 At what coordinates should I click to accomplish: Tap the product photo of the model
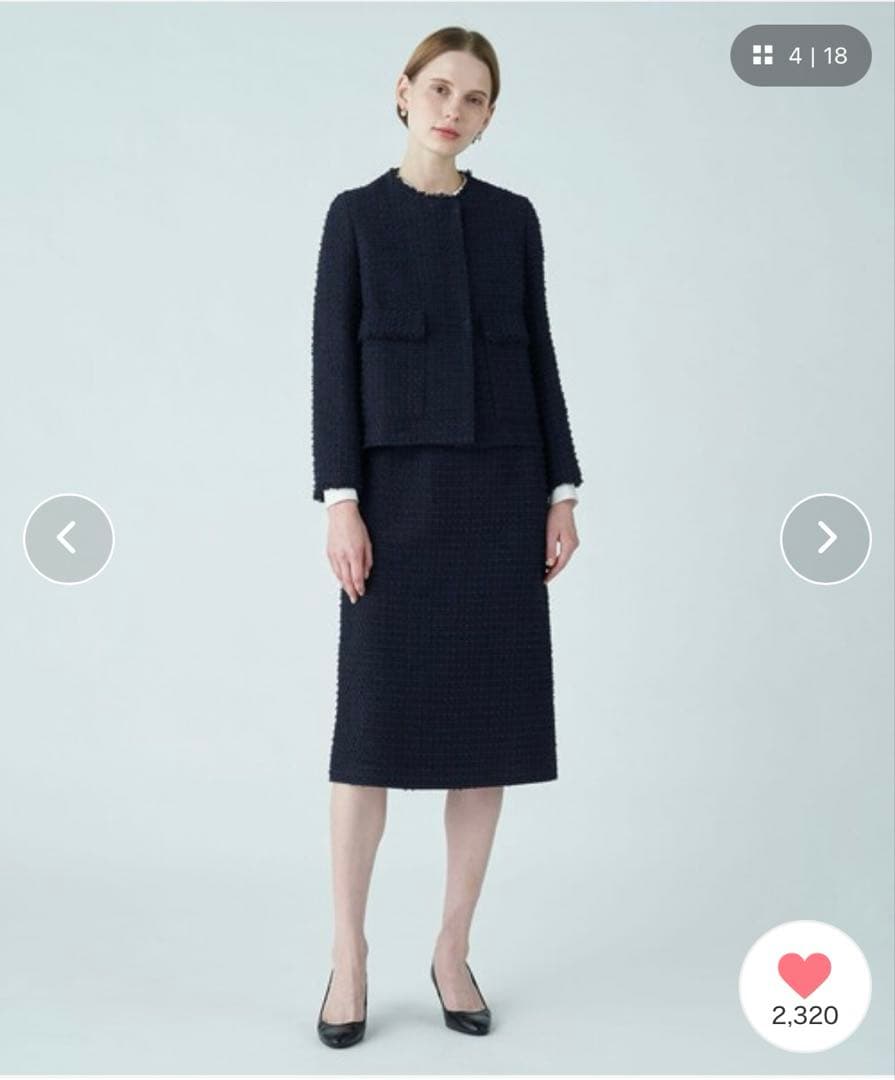[447, 540]
